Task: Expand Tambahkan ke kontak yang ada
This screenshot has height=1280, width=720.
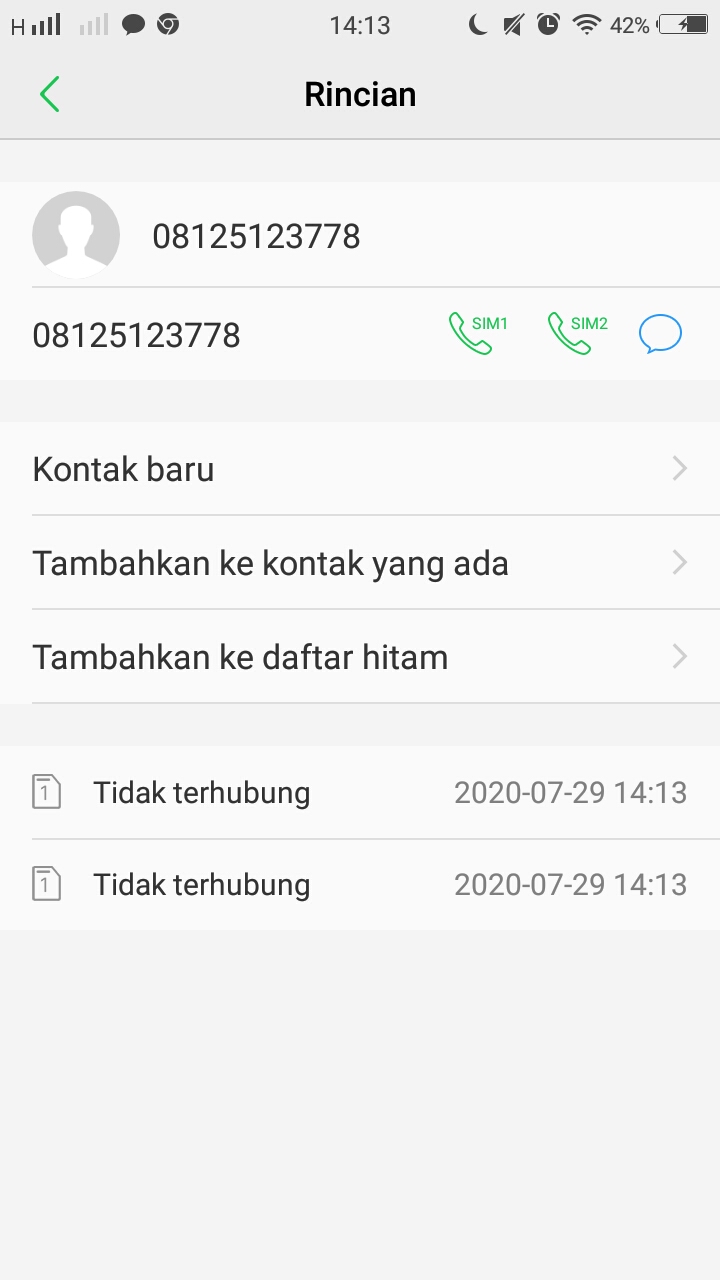Action: click(x=679, y=562)
